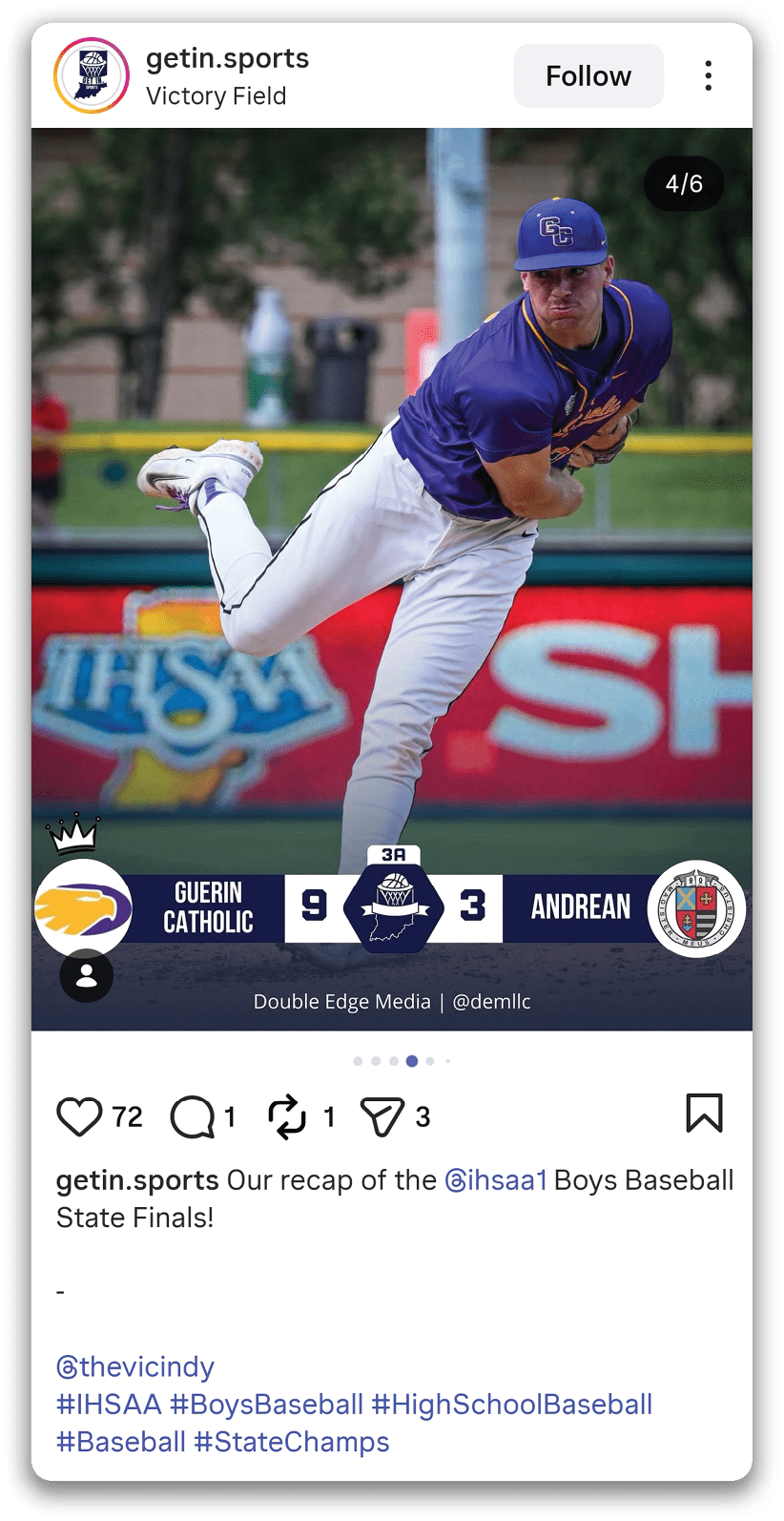Open the @ihsaa1 mention link
Image resolution: width=784 pixels, height=1521 pixels.
tap(496, 1180)
